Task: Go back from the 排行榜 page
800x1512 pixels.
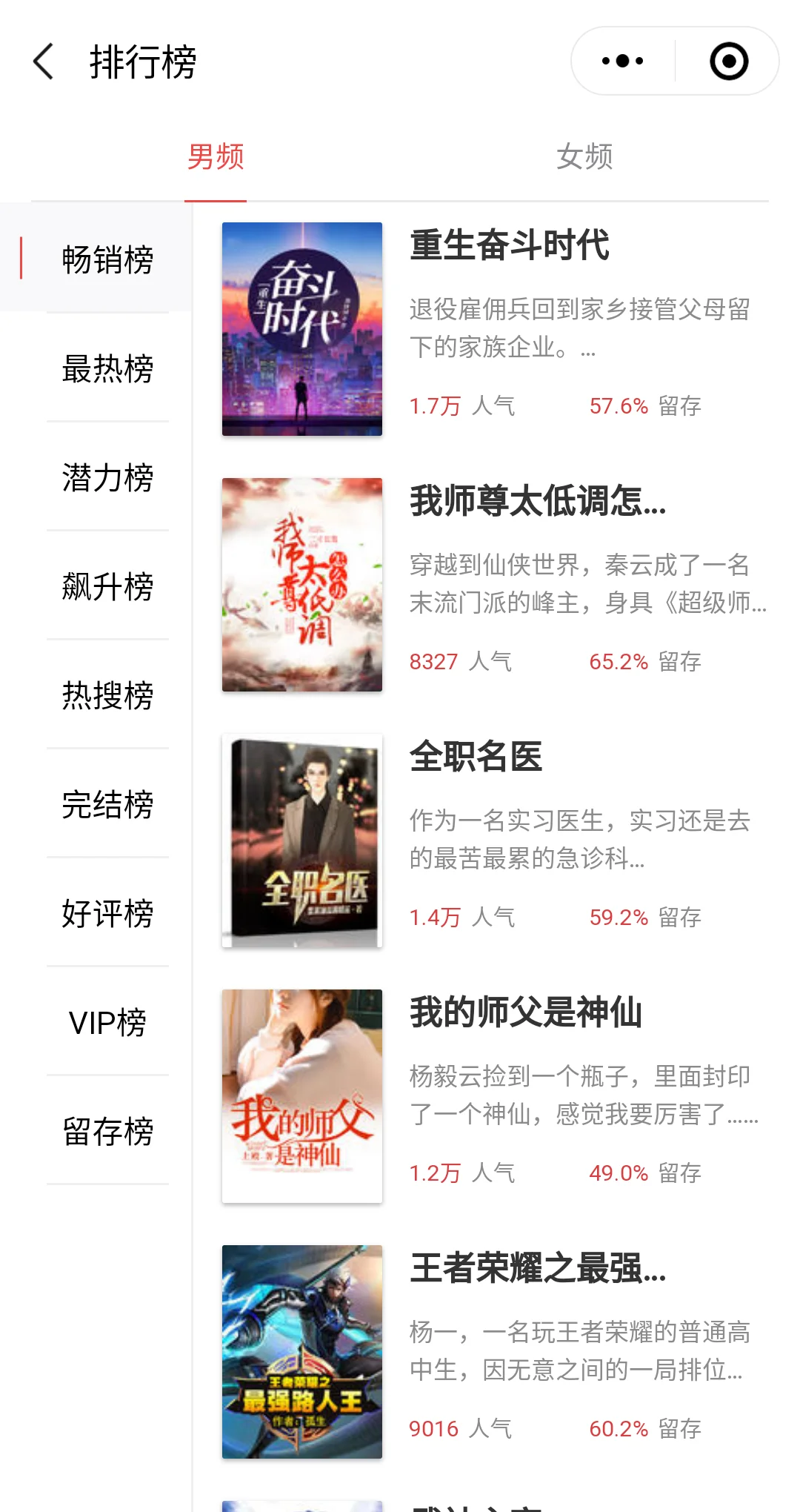Action: point(44,61)
